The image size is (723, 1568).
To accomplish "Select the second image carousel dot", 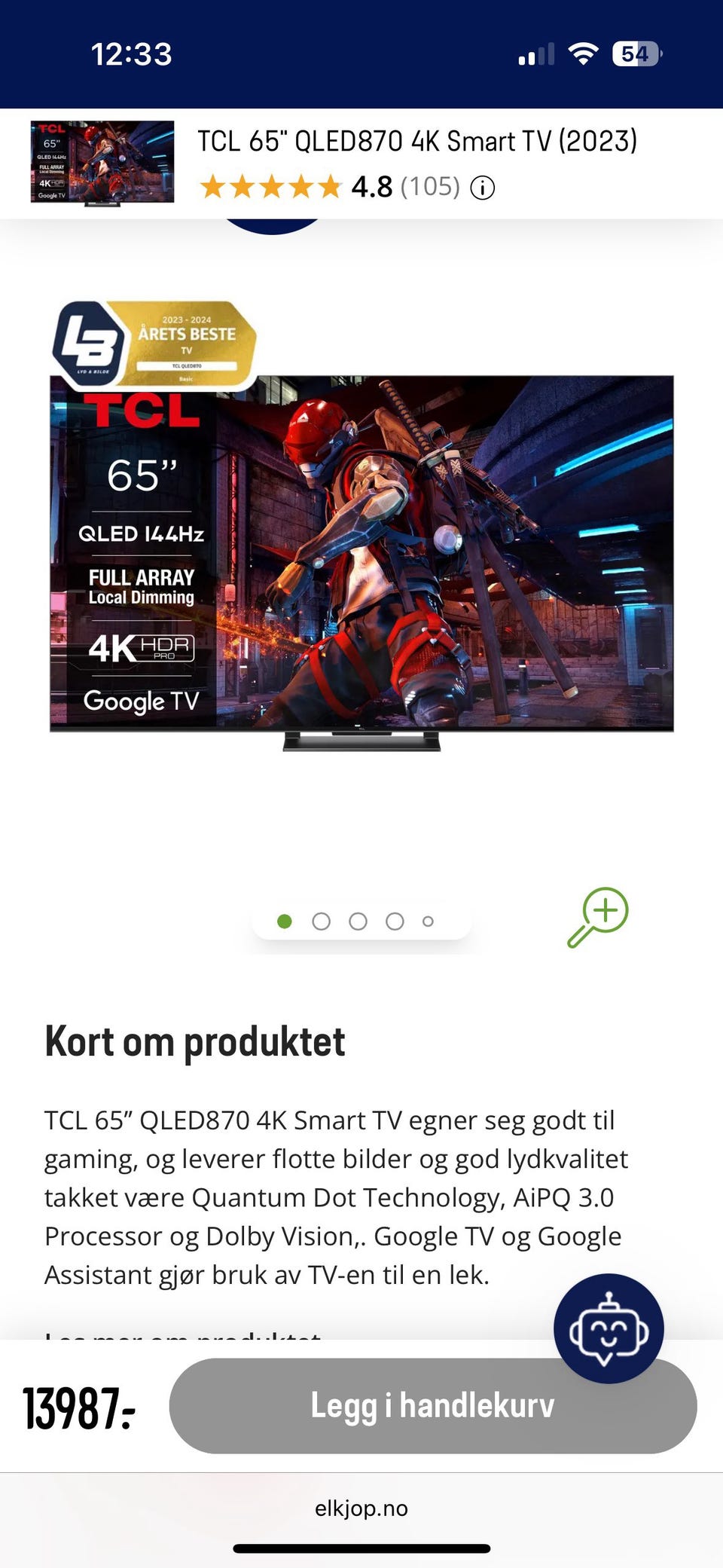I will (322, 922).
